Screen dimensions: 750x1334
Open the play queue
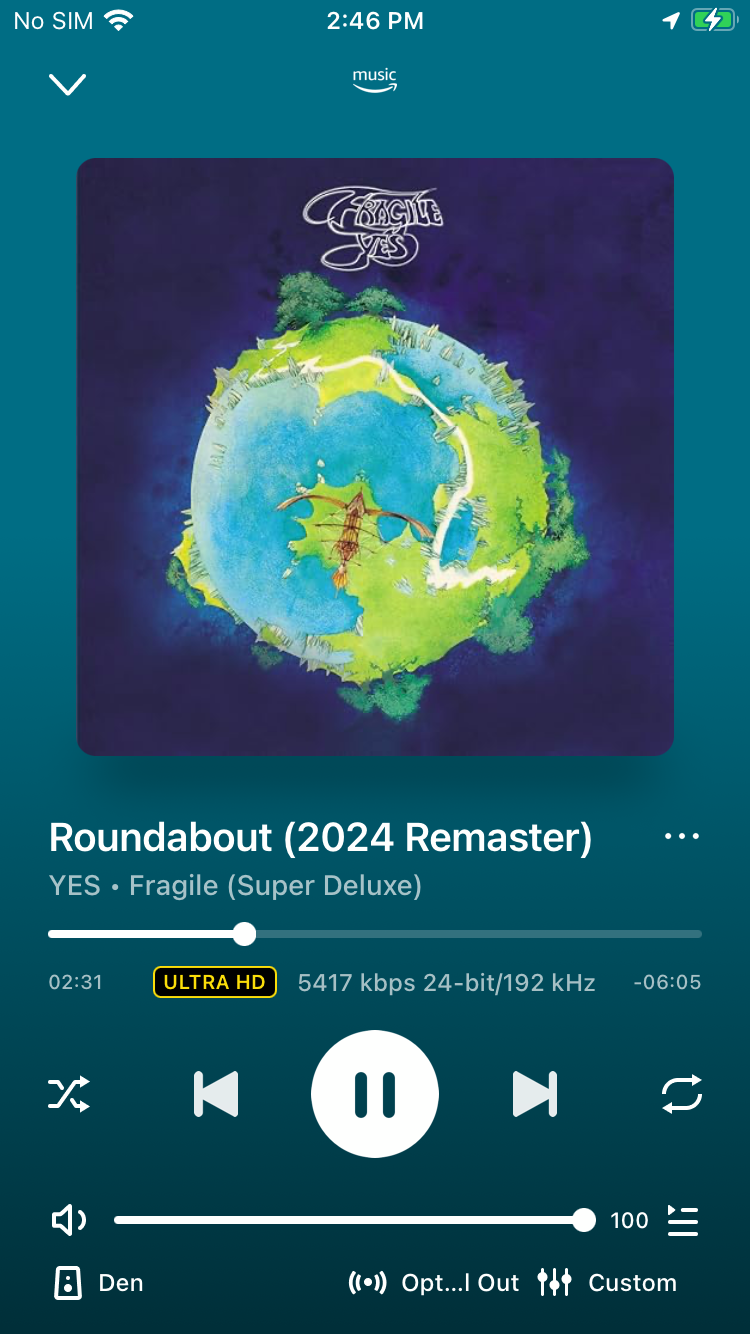point(683,1220)
